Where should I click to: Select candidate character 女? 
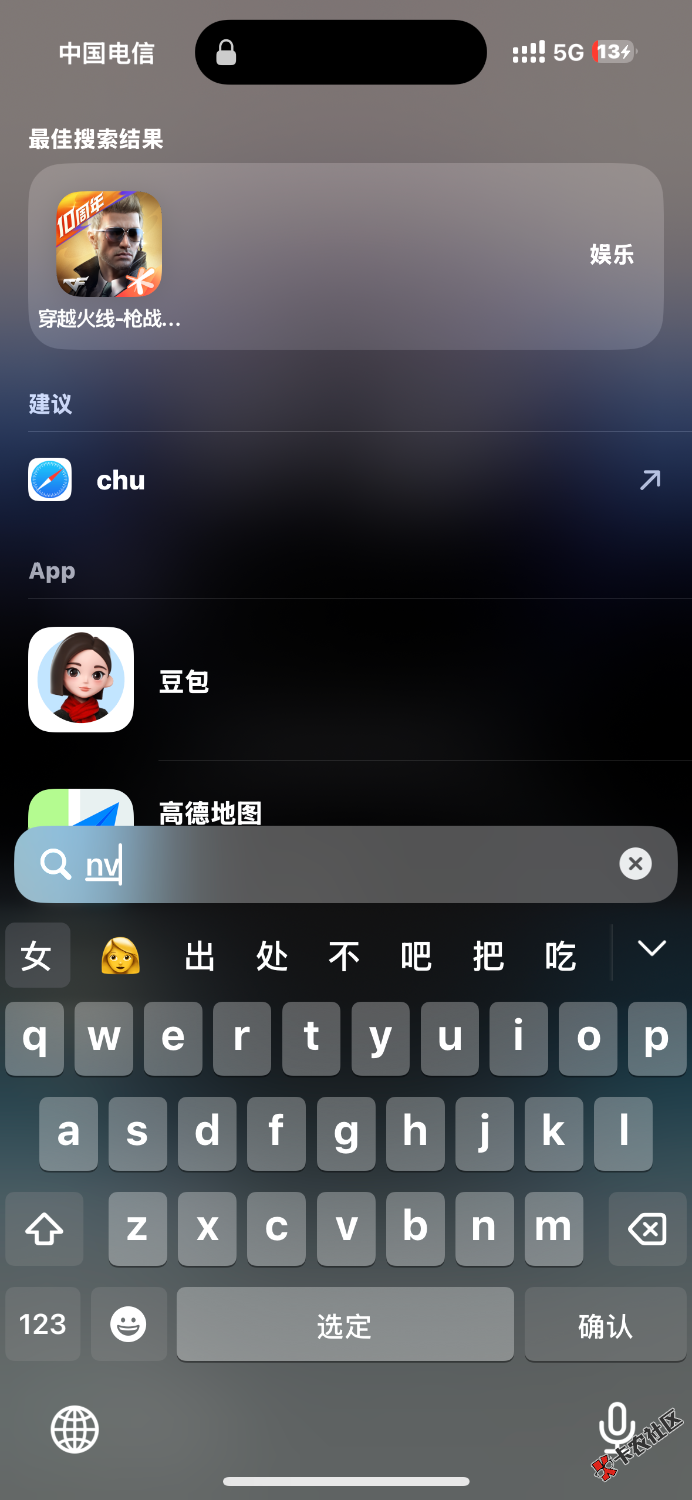[x=37, y=956]
